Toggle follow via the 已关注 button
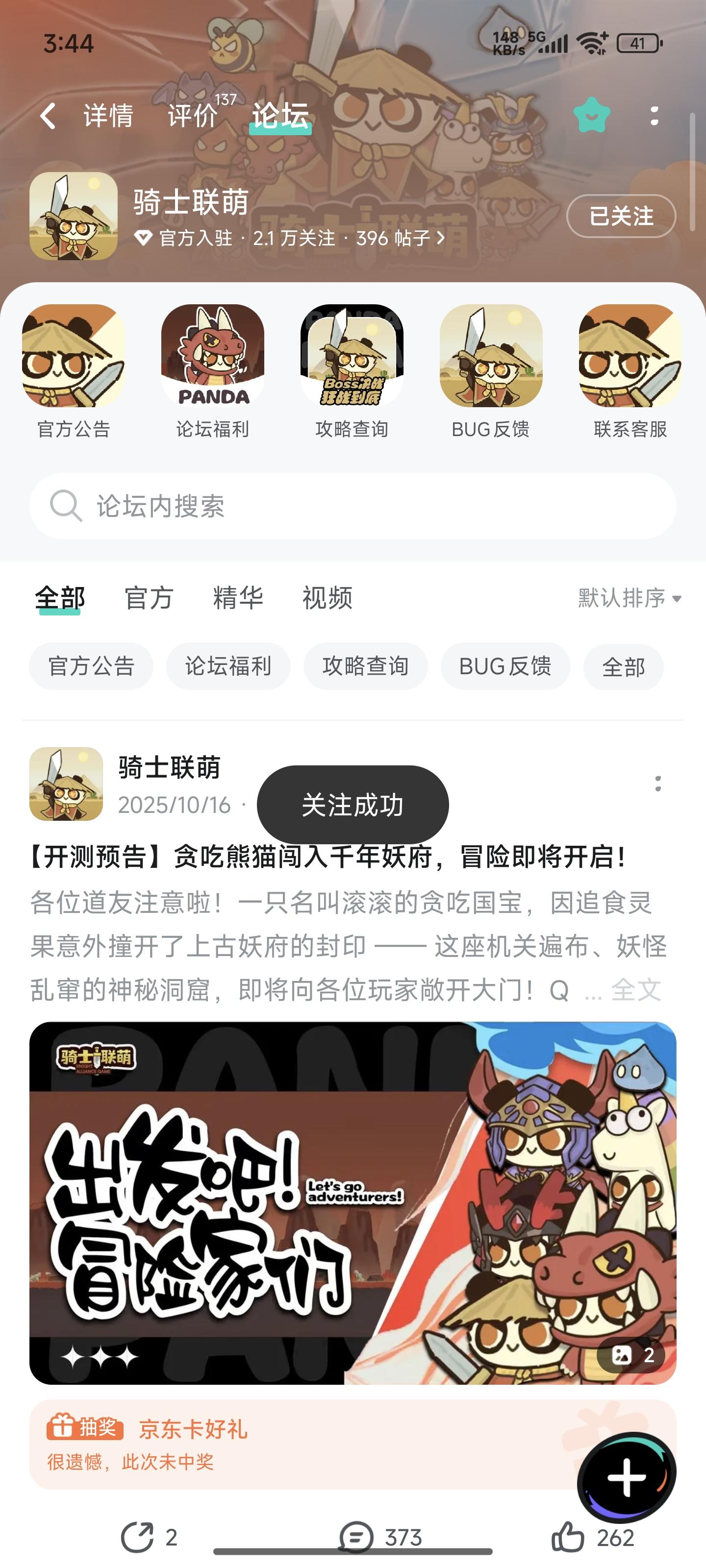Image resolution: width=706 pixels, height=1568 pixels. [621, 217]
